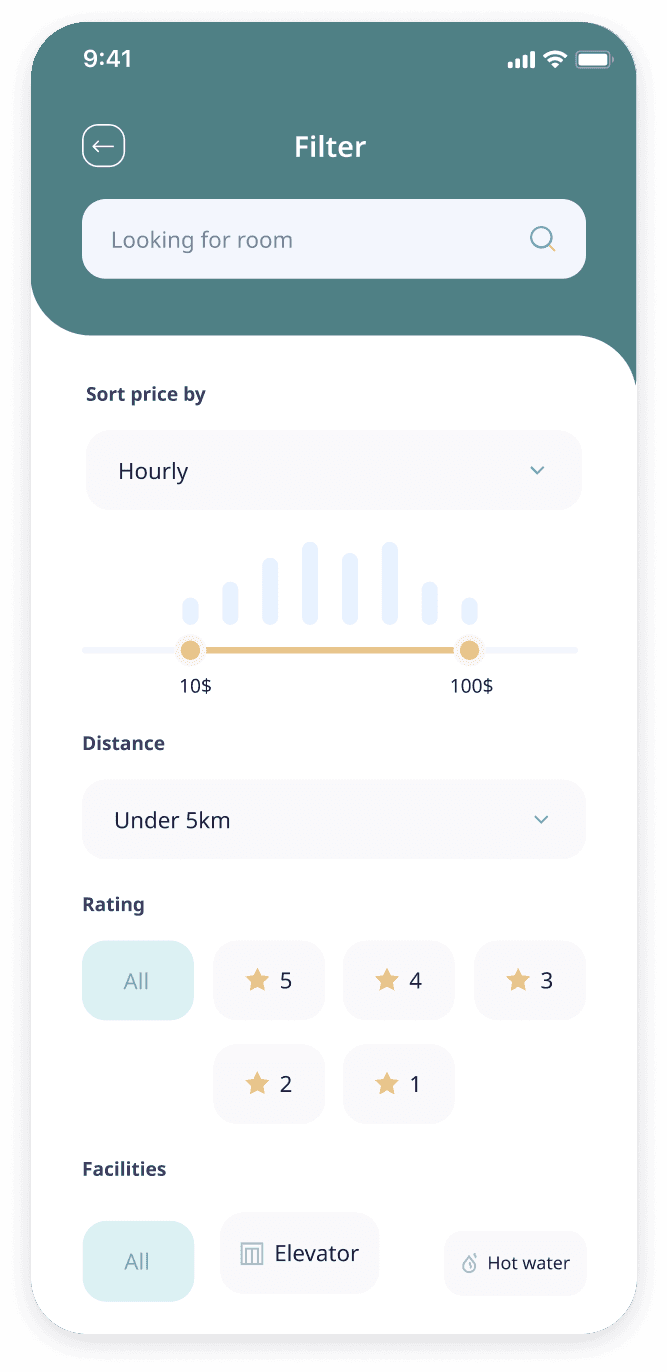This screenshot has height=1372, width=667.
Task: Open the Under 5km distance dropdown
Action: (333, 820)
